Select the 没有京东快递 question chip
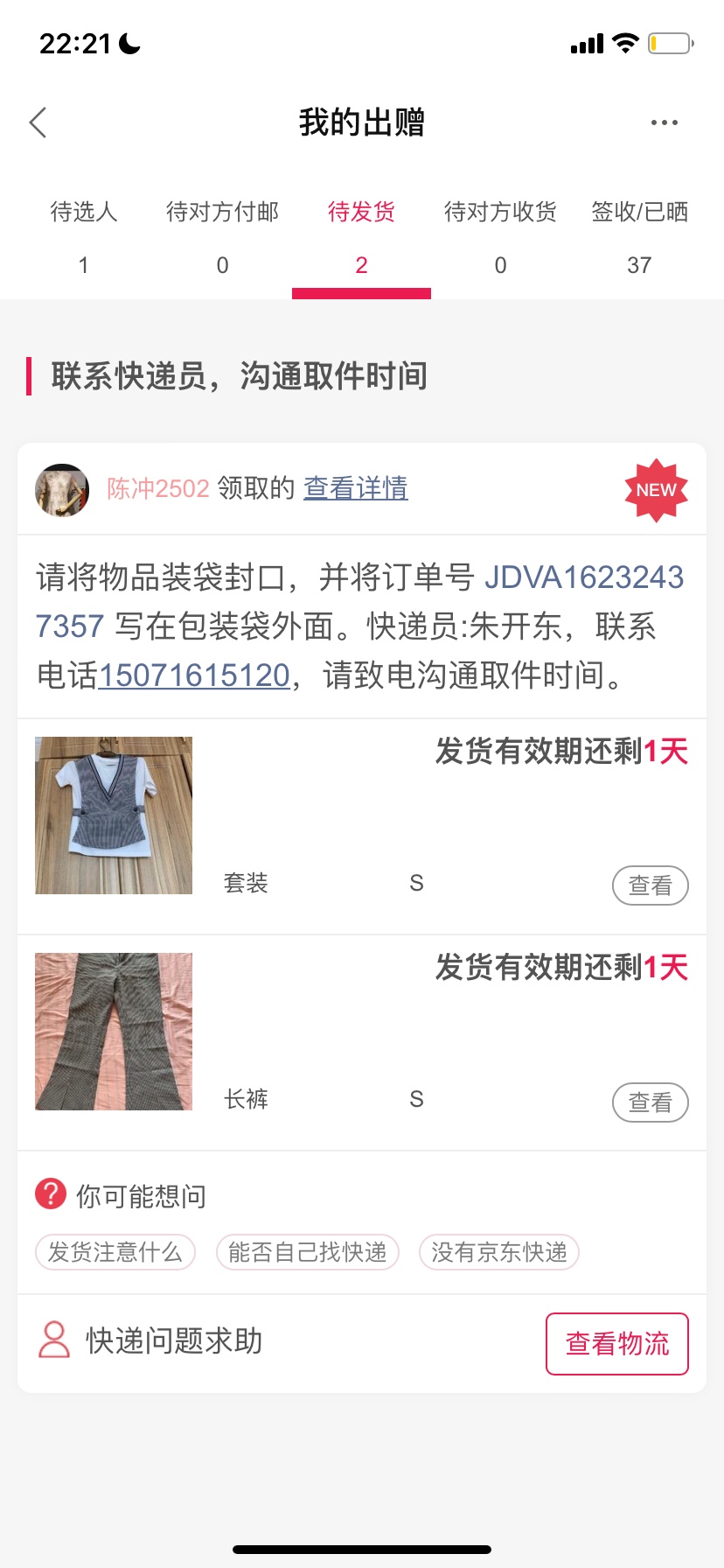The width and height of the screenshot is (724, 1568). 498,1252
